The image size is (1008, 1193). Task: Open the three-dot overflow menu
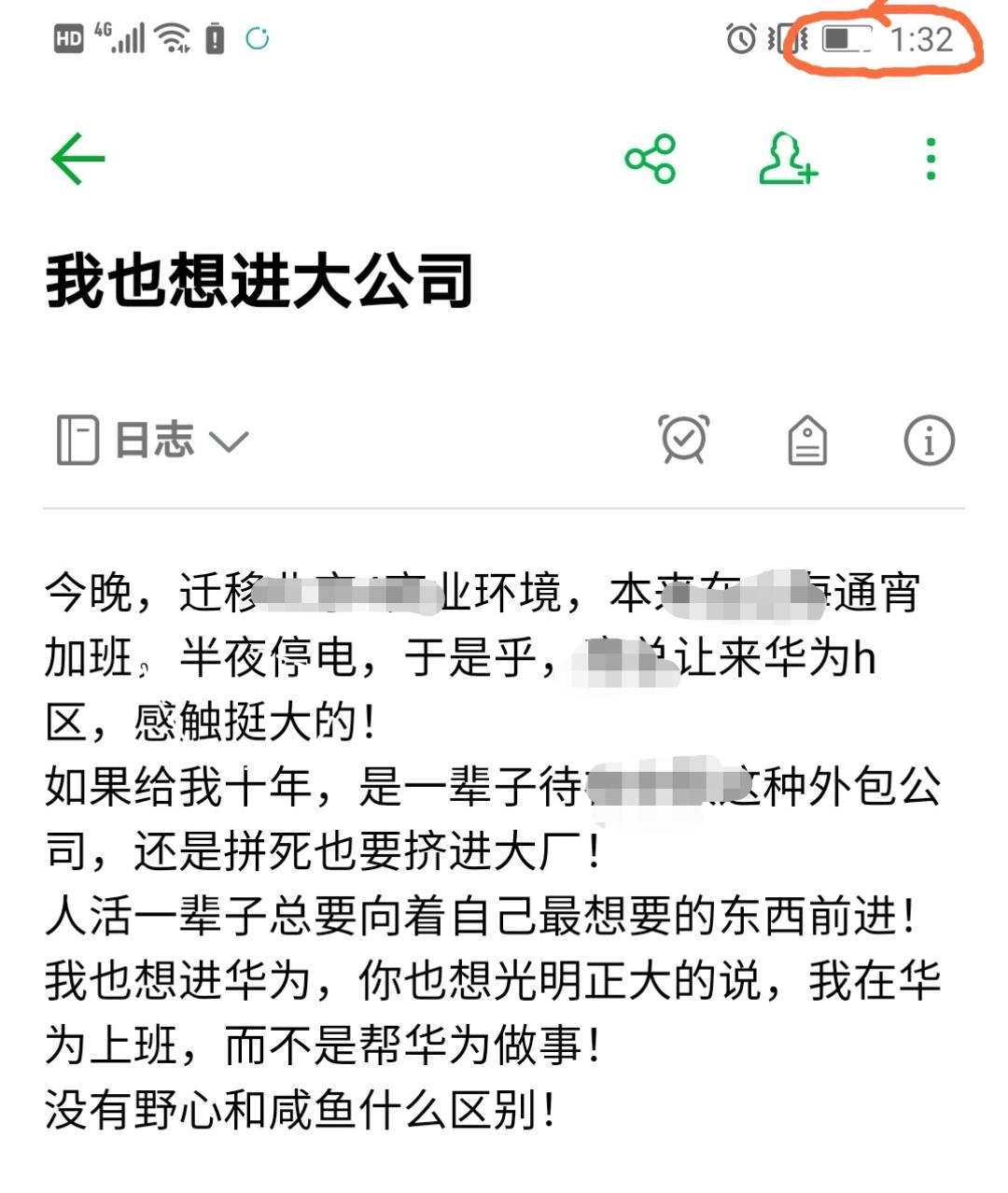pos(928,157)
